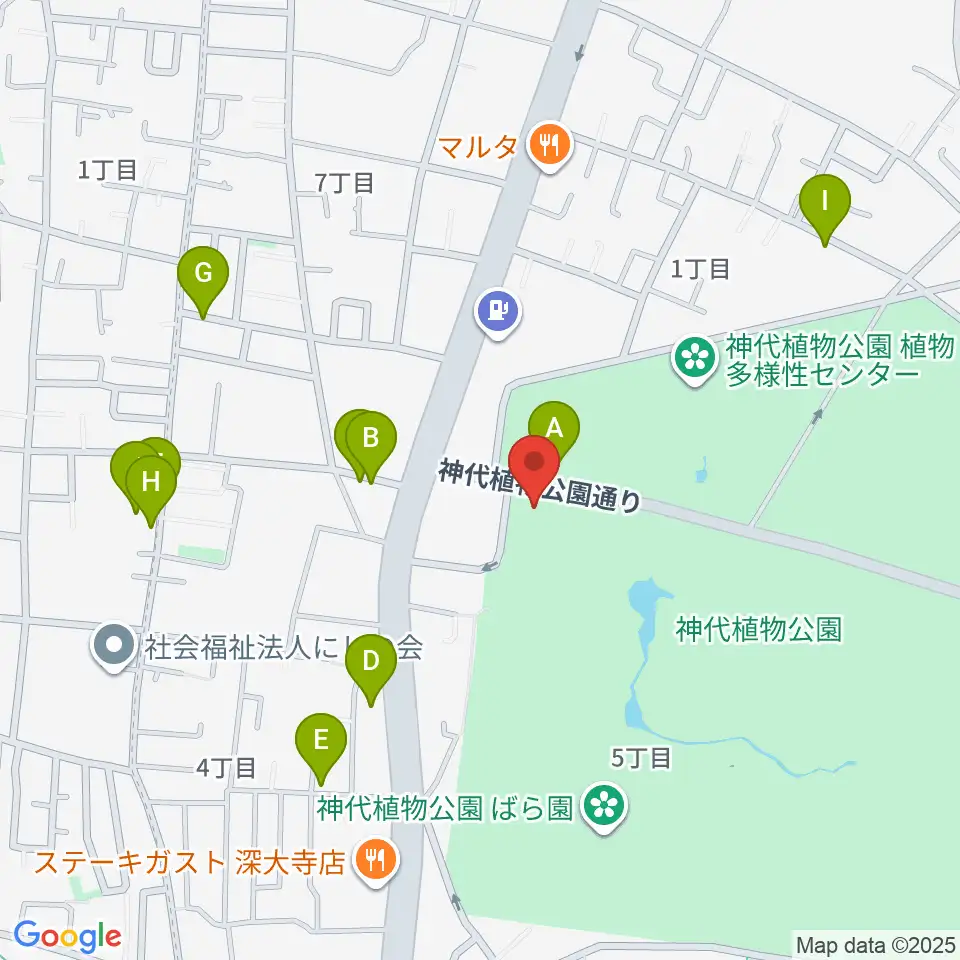Image resolution: width=960 pixels, height=960 pixels.
Task: Select the 神代植物公園 ばら園 pin
Action: click(604, 808)
